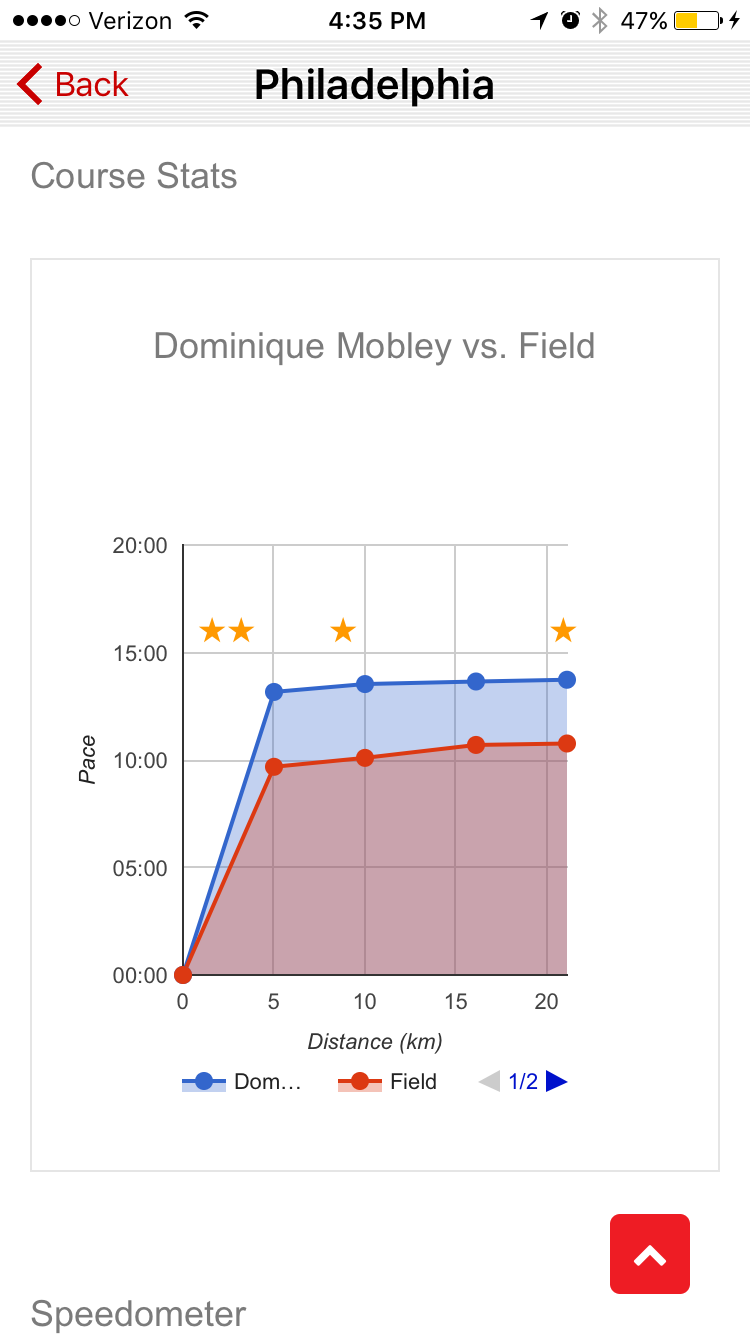Go back to the previous screen
The width and height of the screenshot is (750, 1334).
(72, 85)
